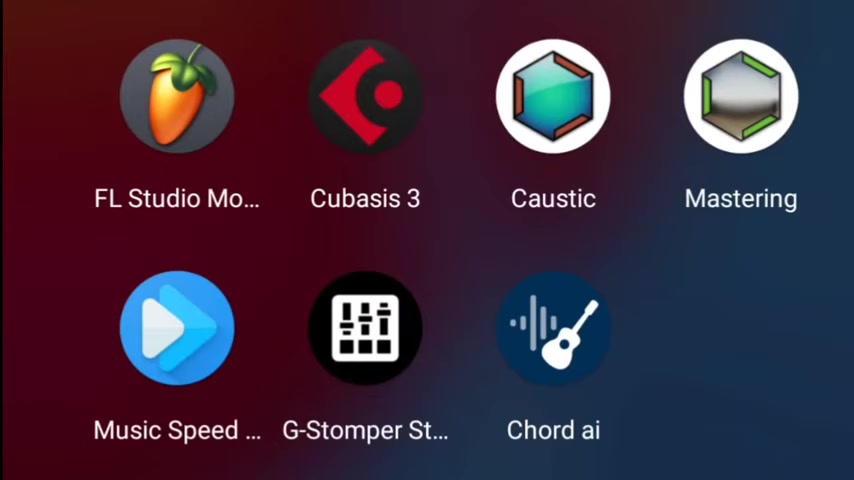Viewport: 854px width, 480px height.
Task: Launch the Mastering app
Action: point(741,97)
